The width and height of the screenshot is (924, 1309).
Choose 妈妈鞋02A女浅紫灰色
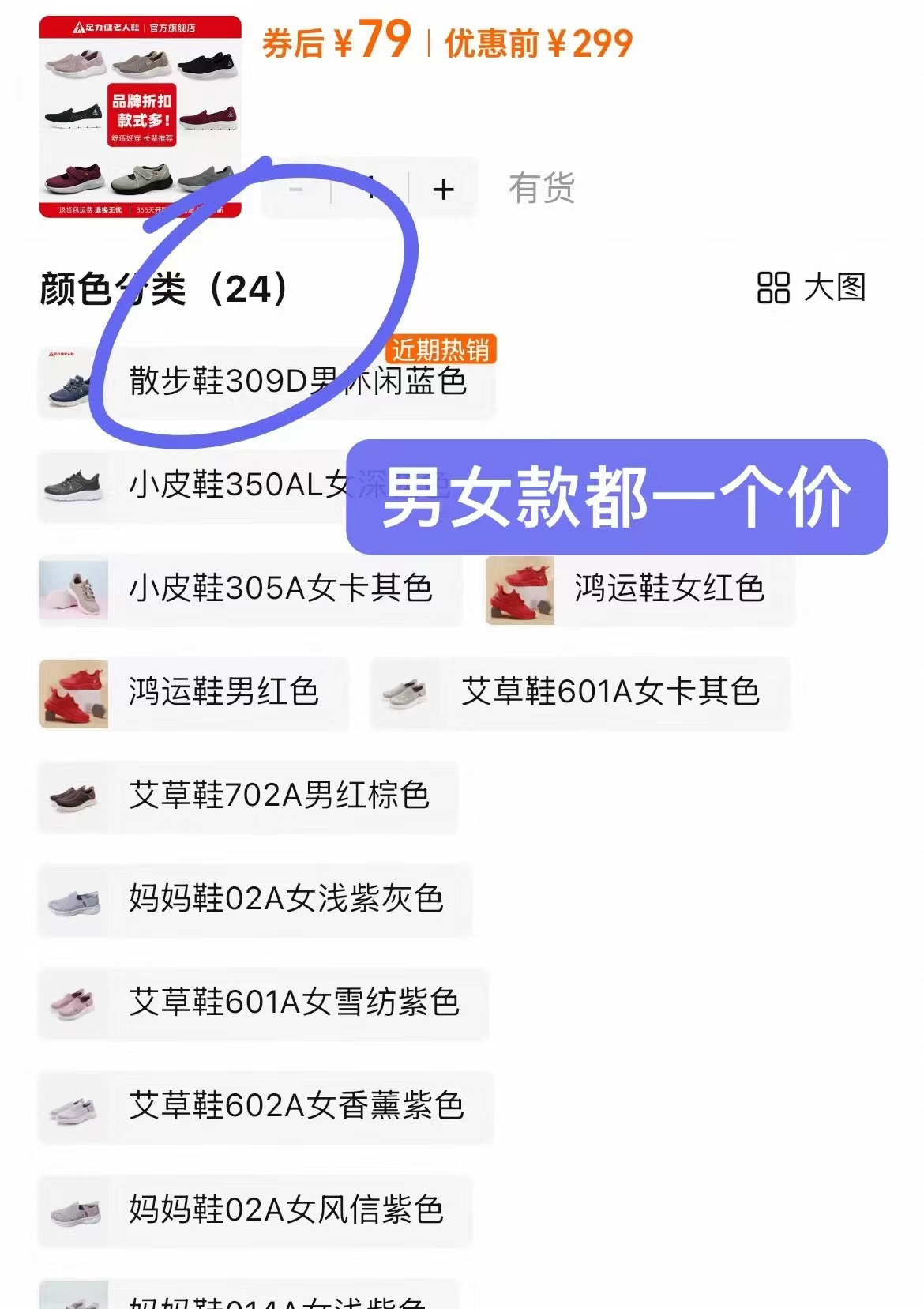click(255, 900)
